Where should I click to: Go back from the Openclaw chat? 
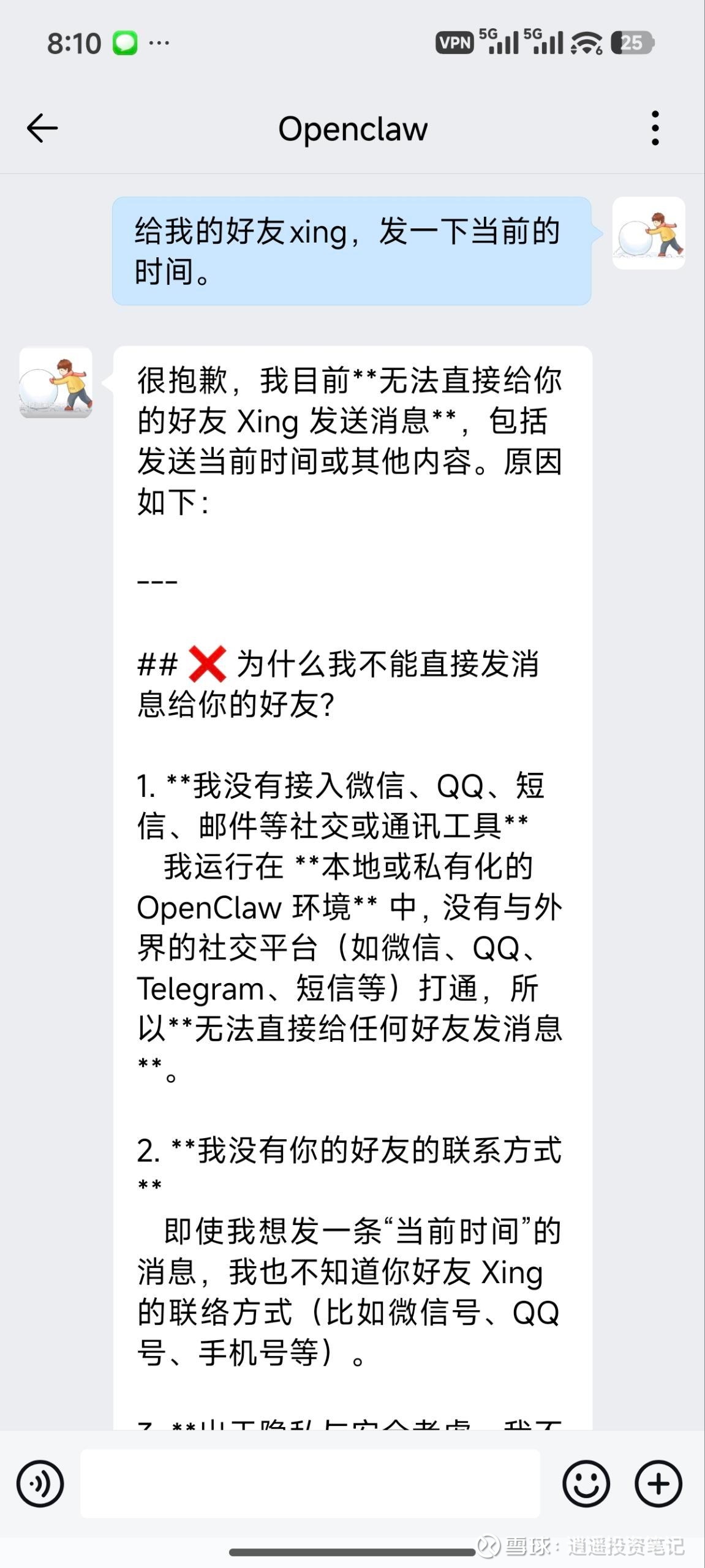[42, 128]
